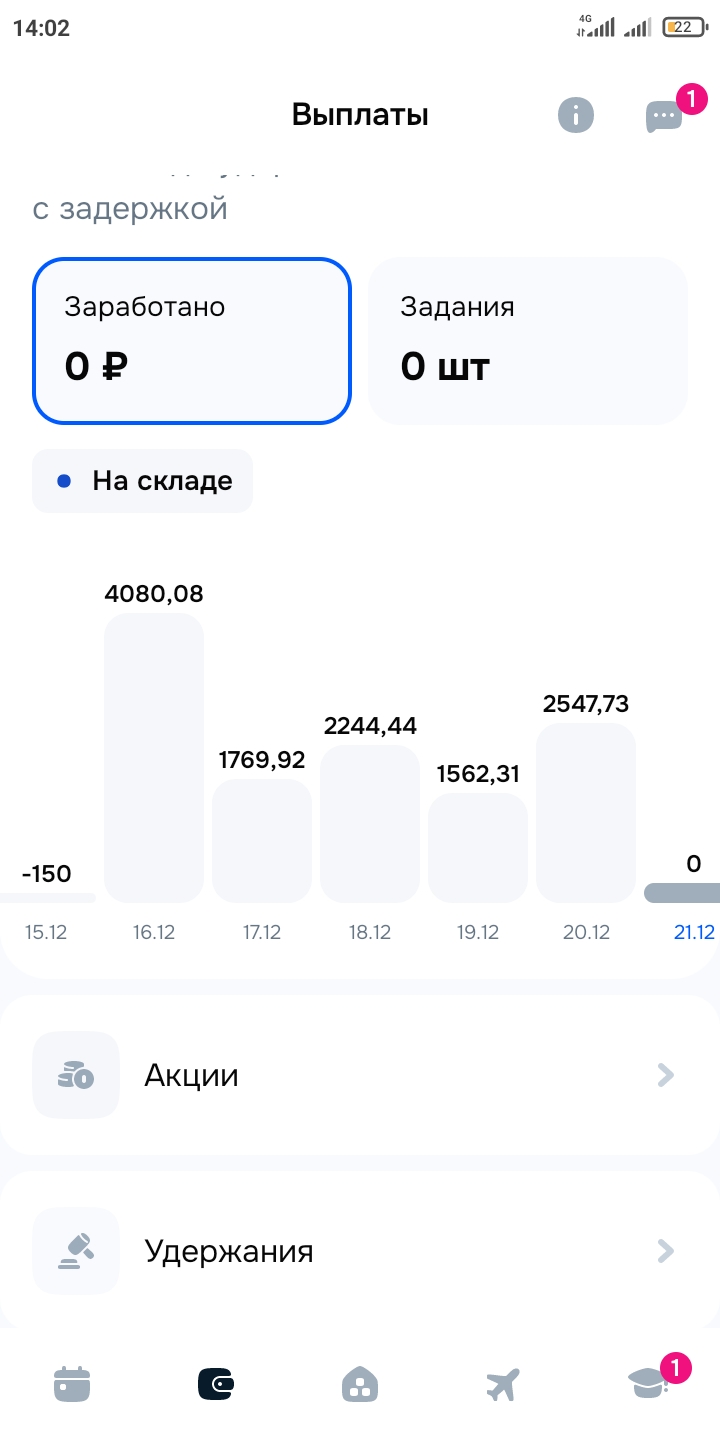Switch to the graduation cap training tab
This screenshot has height=1440, width=720.
(647, 1384)
